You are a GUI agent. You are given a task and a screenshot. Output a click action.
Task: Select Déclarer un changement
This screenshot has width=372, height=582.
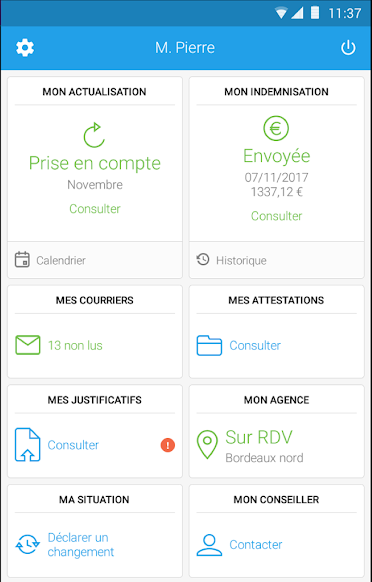coord(81,545)
